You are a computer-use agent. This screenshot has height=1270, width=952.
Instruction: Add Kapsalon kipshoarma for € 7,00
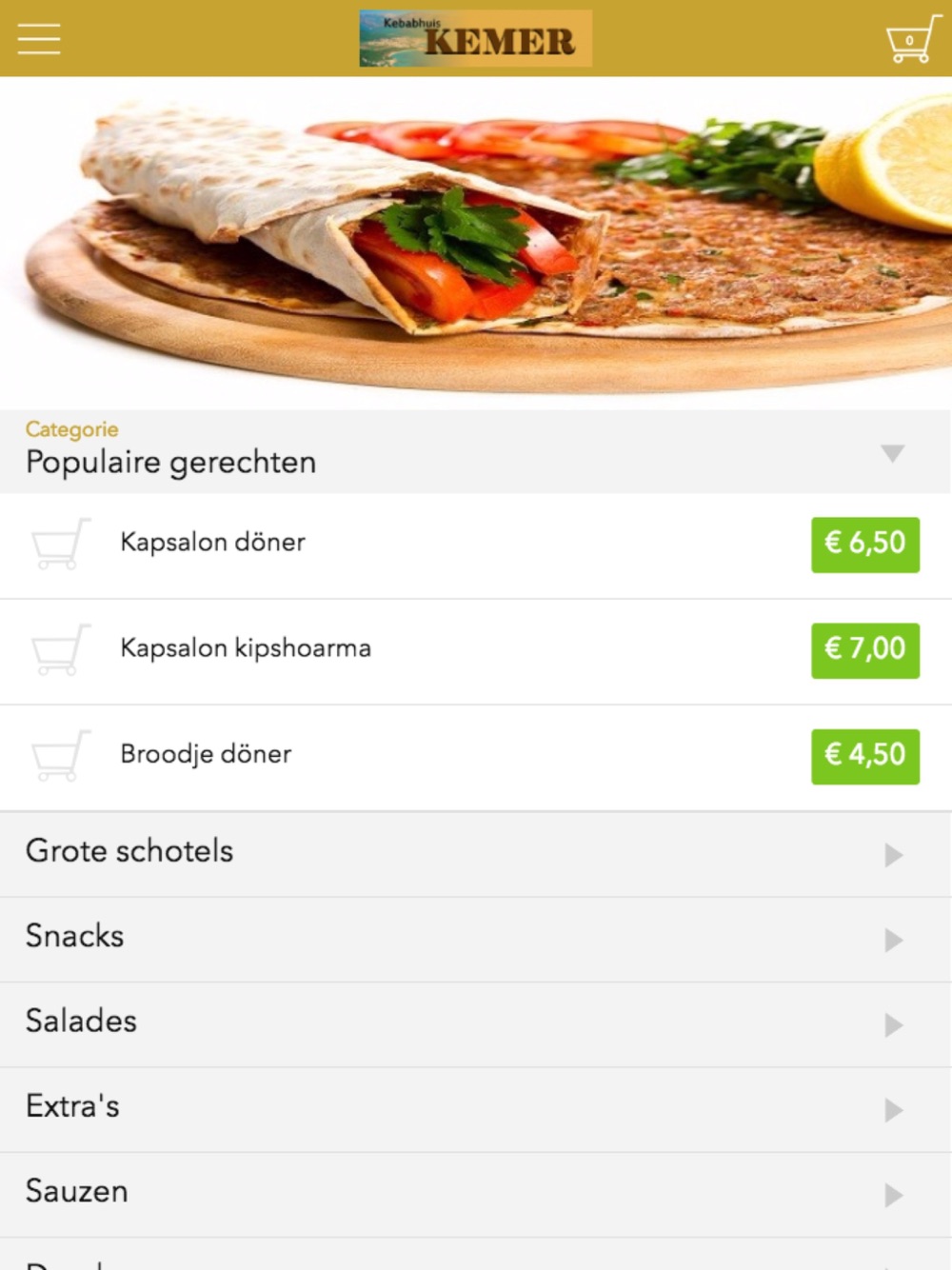[x=864, y=650]
